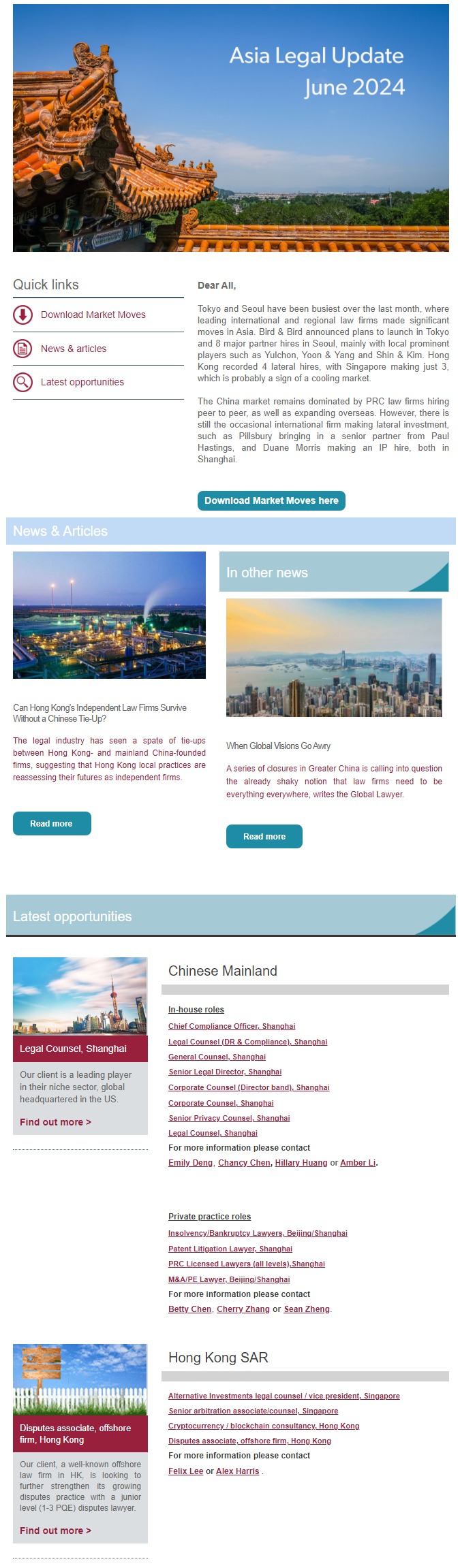Screen dimensions: 460x1568
Task: View General Counsel, Shanghai listing
Action: tap(217, 1057)
